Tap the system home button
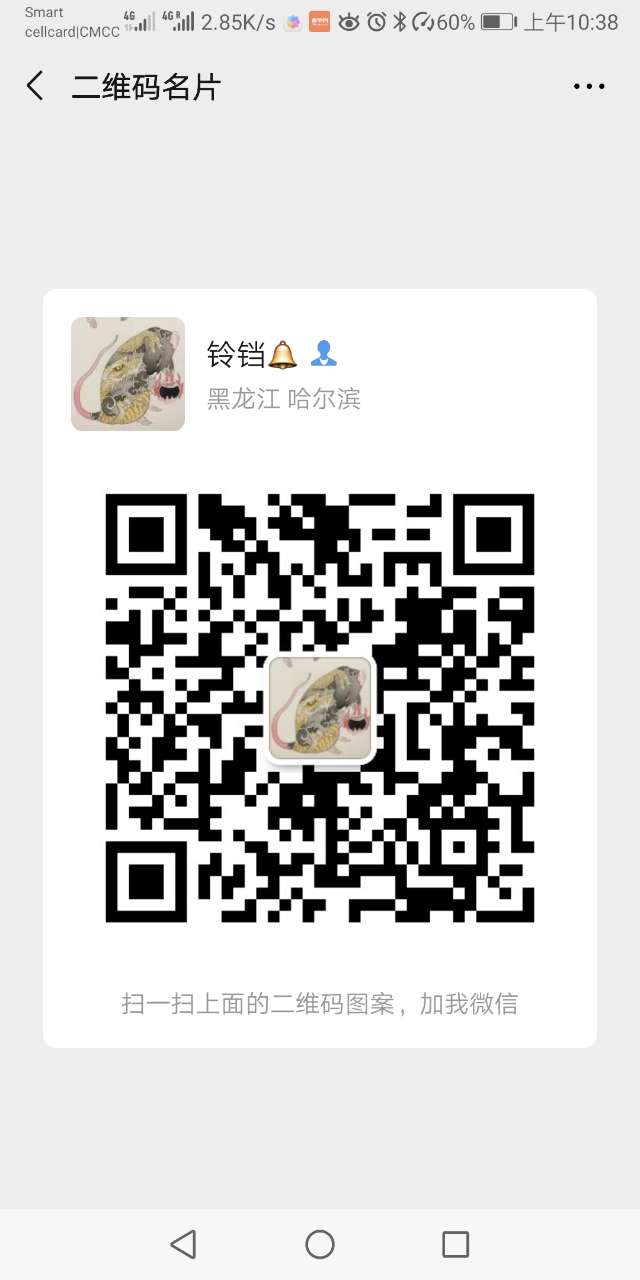The height and width of the screenshot is (1280, 640). tap(320, 1244)
